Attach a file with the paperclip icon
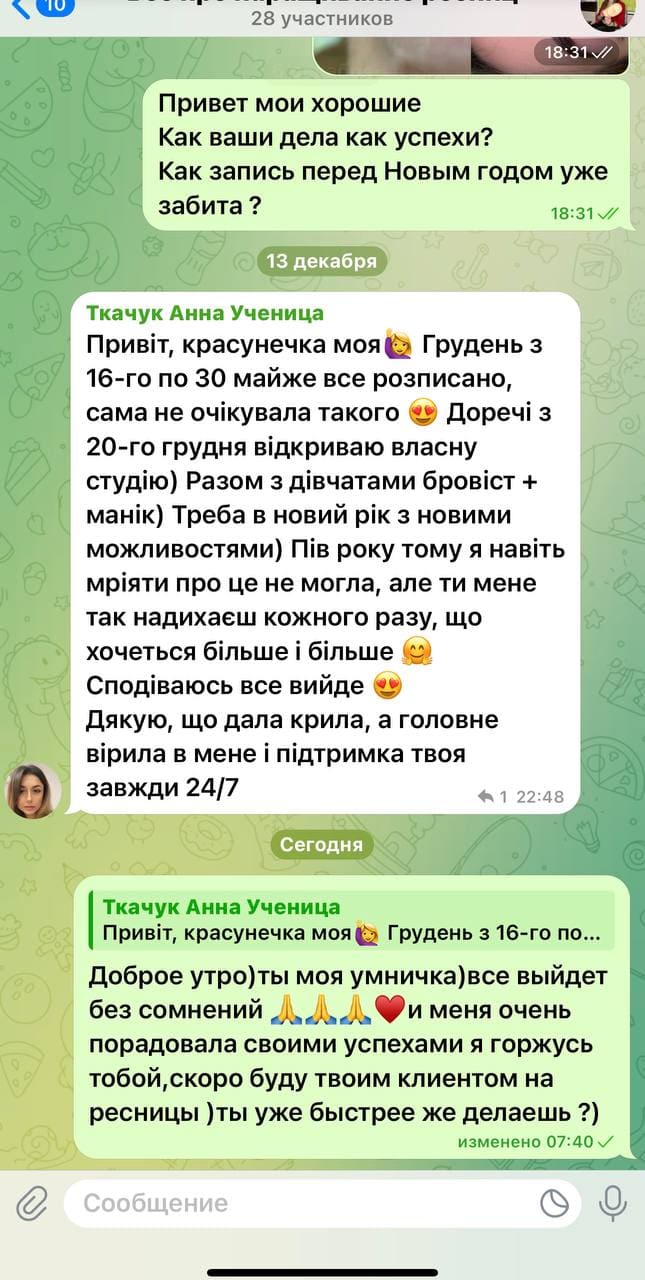Screen dimensions: 645x1280 pos(31,1203)
